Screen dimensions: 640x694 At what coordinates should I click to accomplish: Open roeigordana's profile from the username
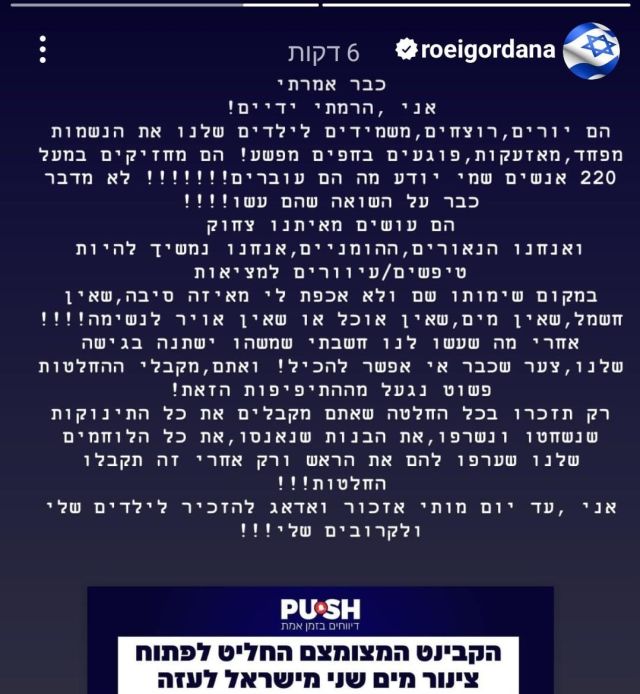click(488, 49)
